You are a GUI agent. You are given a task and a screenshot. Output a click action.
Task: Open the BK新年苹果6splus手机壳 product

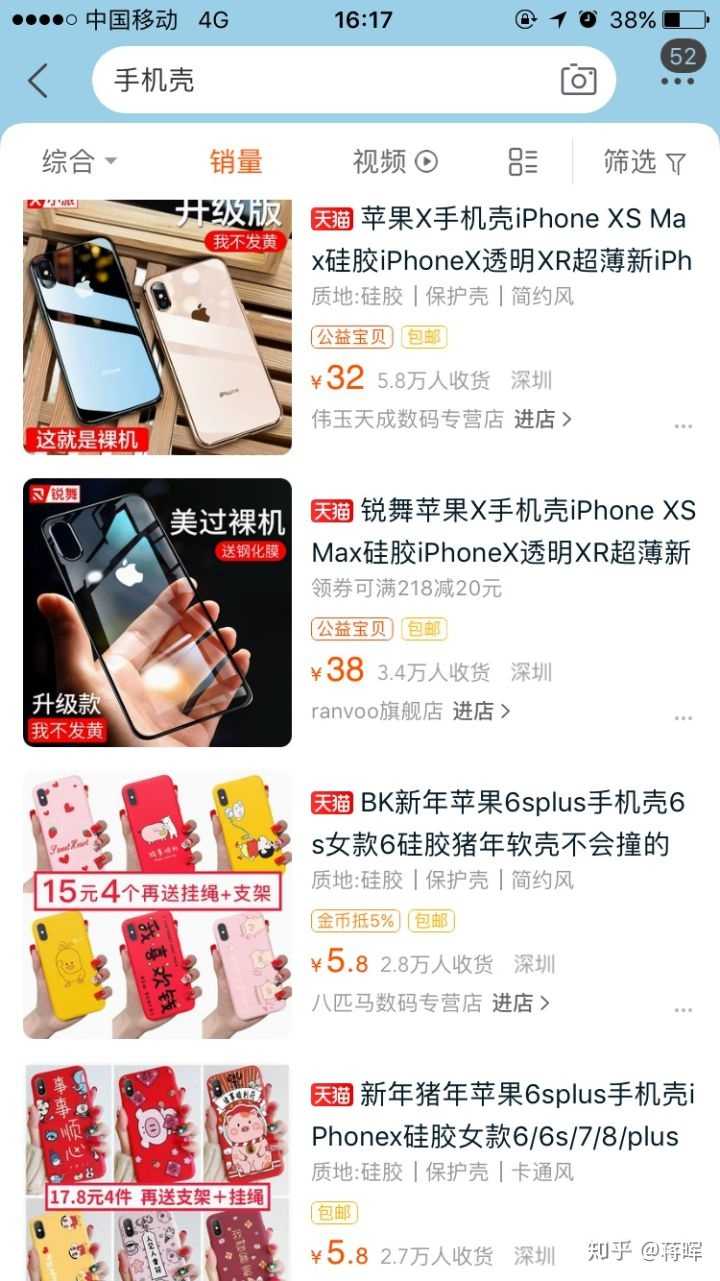500,823
